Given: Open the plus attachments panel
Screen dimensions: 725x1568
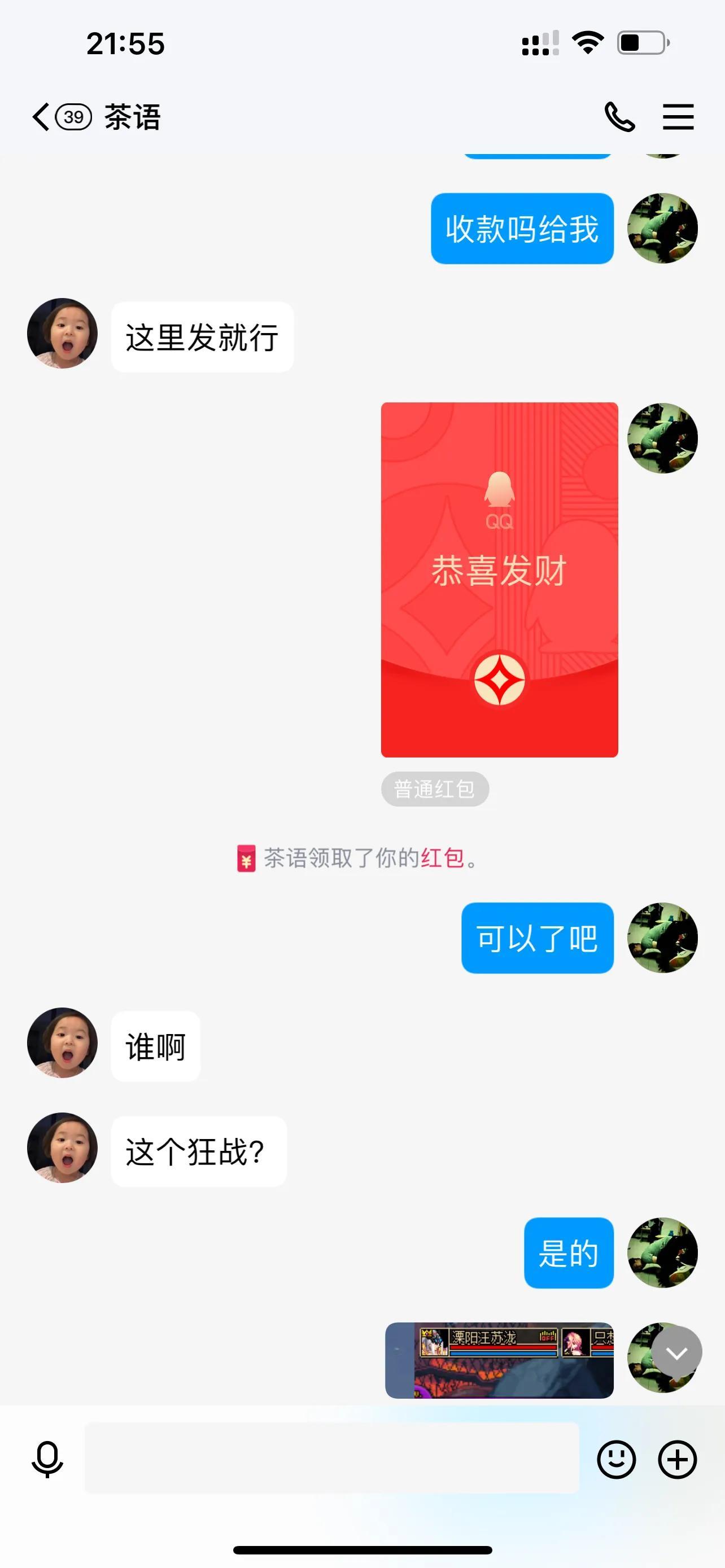Looking at the screenshot, I should 677,1458.
